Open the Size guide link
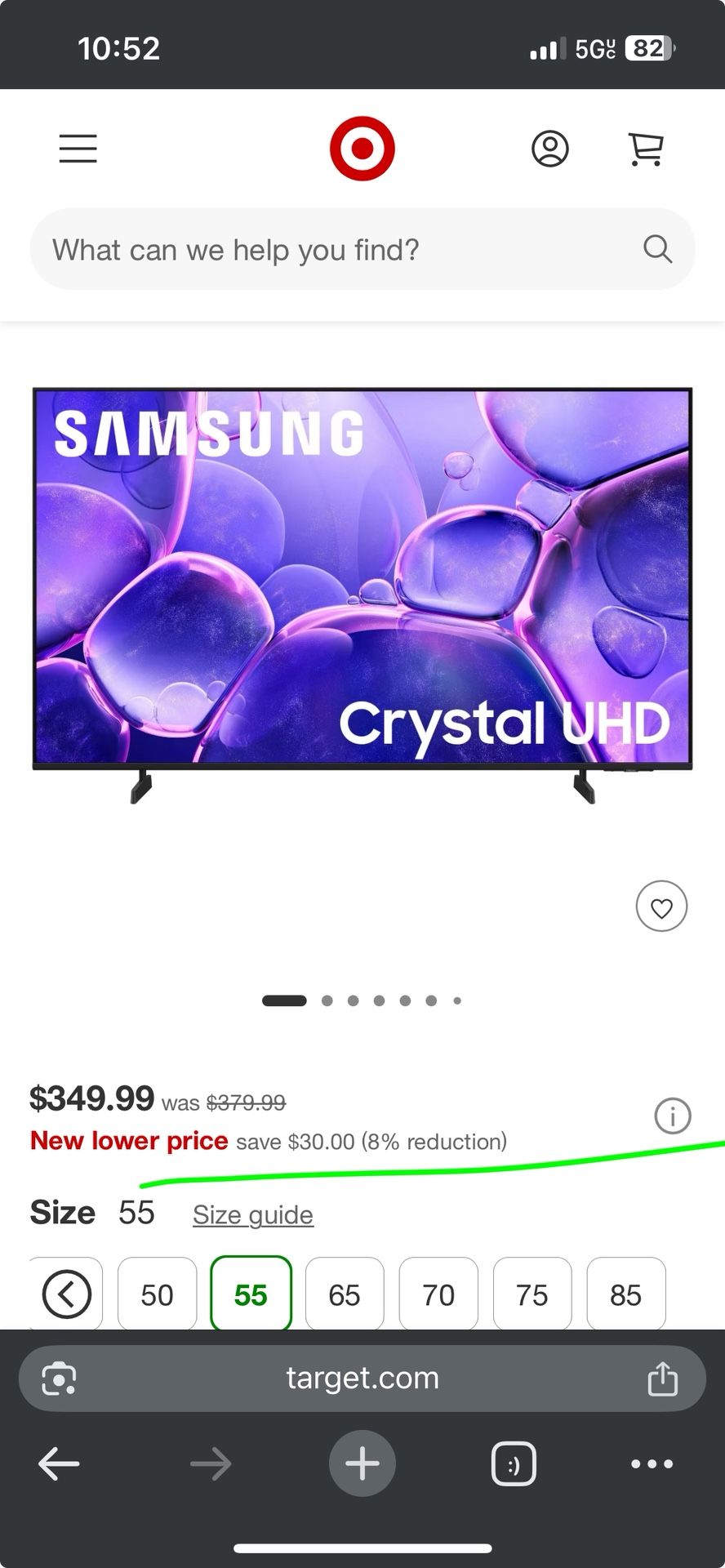 (252, 1214)
